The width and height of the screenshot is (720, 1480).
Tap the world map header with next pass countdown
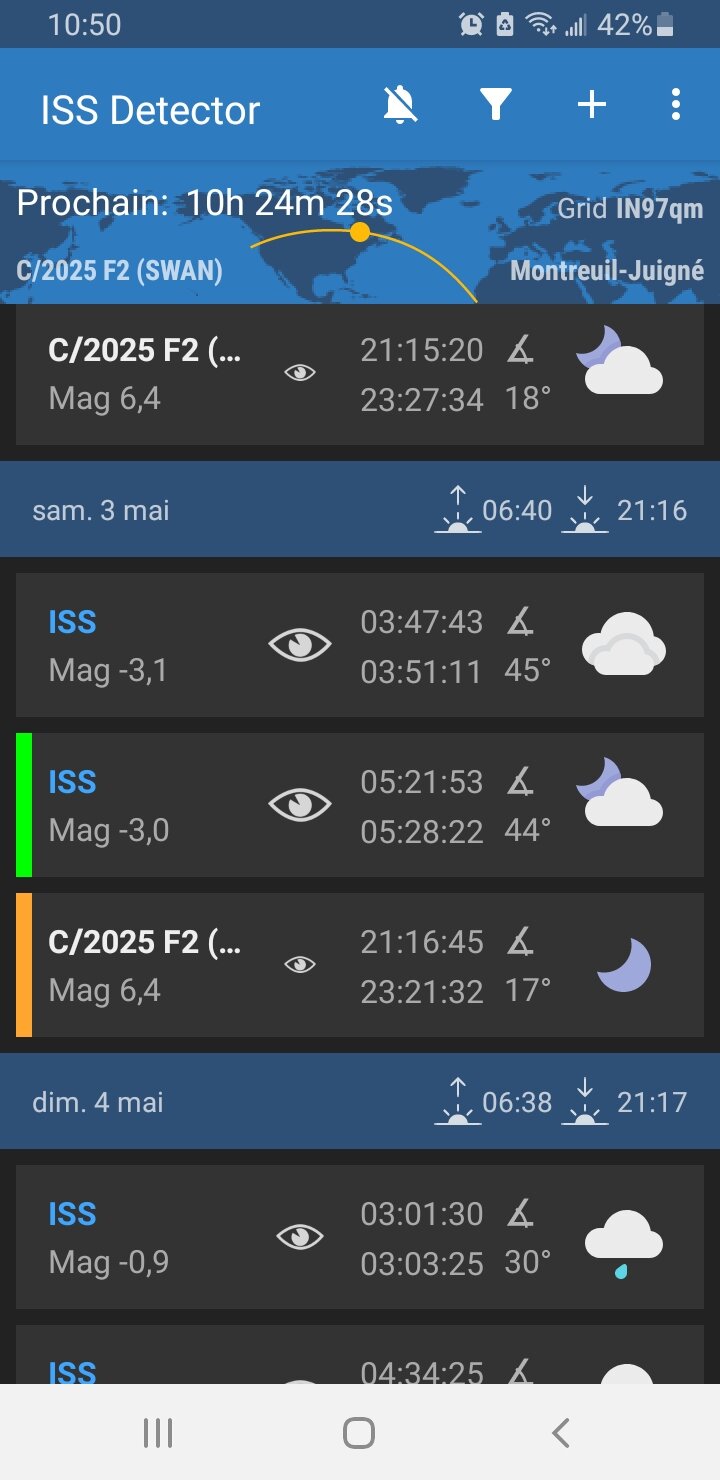click(x=360, y=232)
